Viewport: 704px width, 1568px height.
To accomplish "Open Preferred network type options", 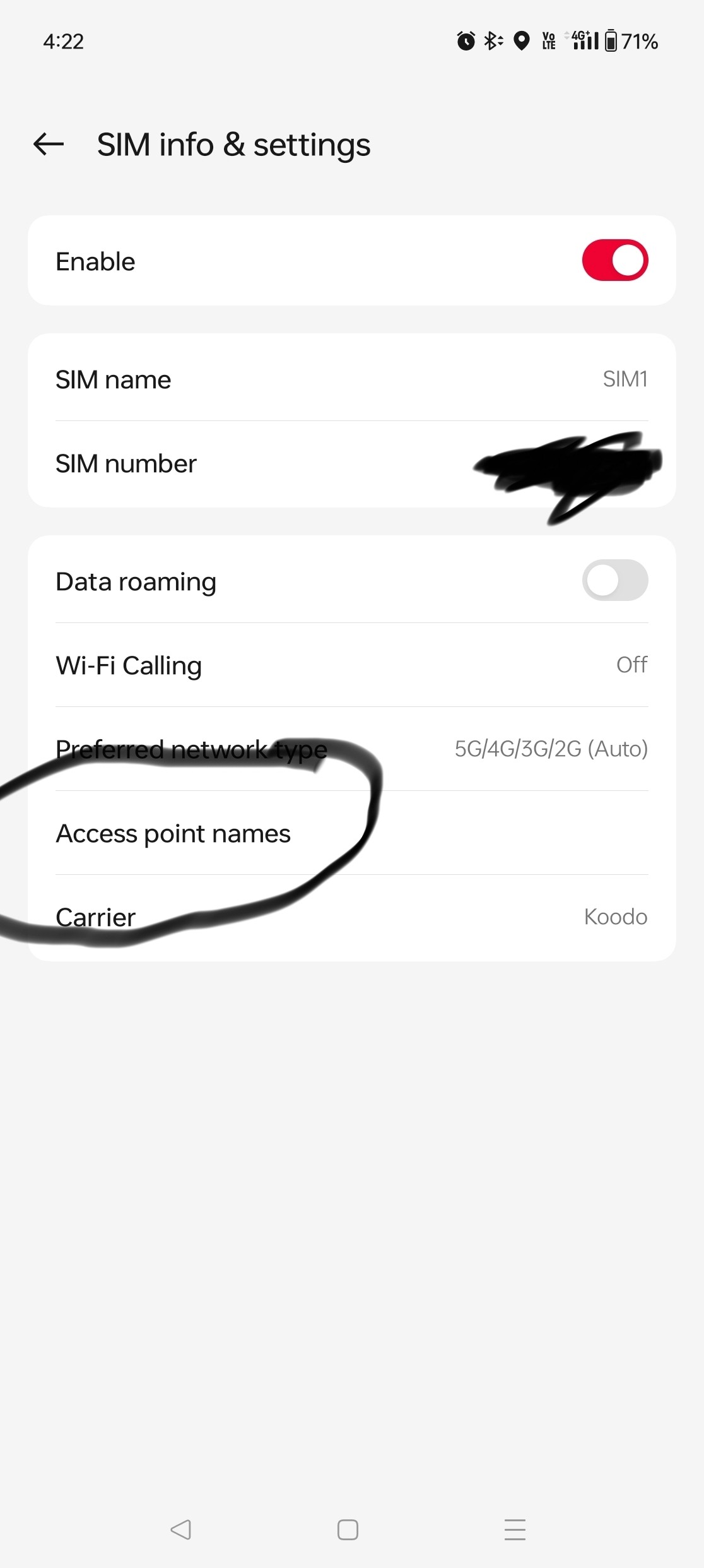I will (352, 750).
